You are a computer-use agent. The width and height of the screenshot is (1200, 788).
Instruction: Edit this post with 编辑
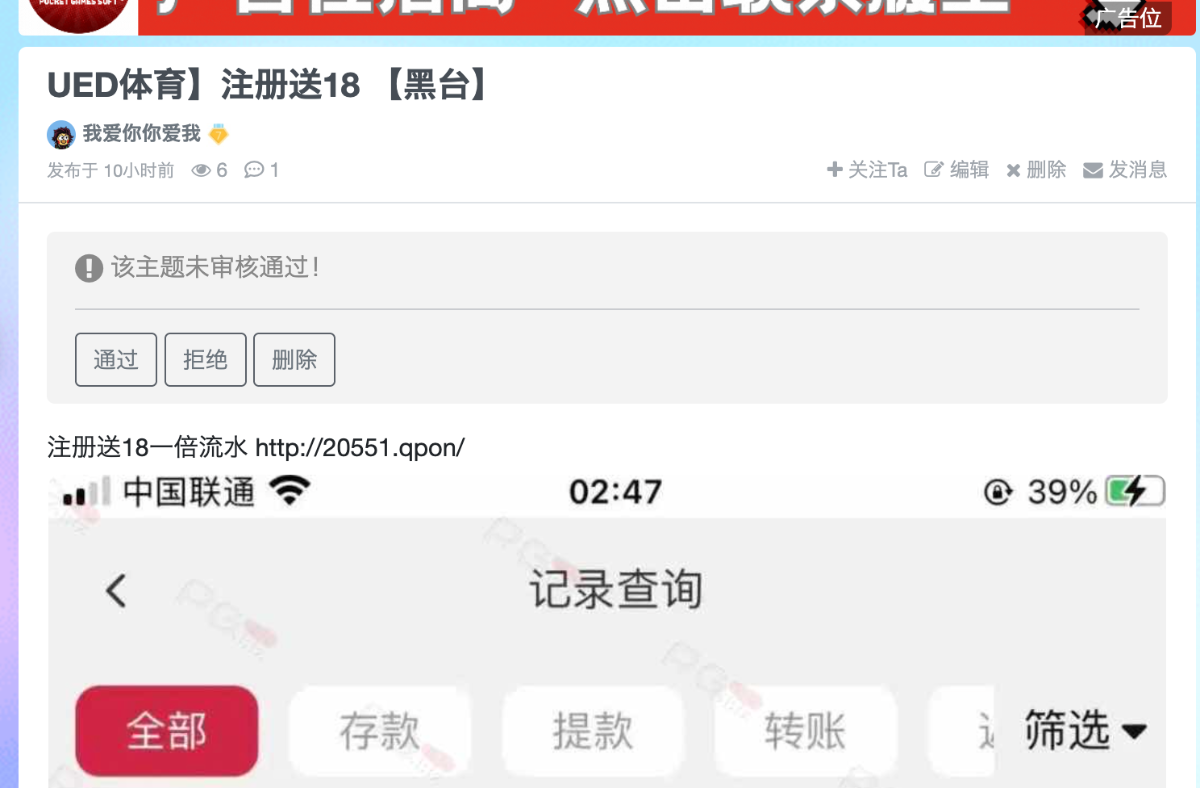tap(957, 170)
